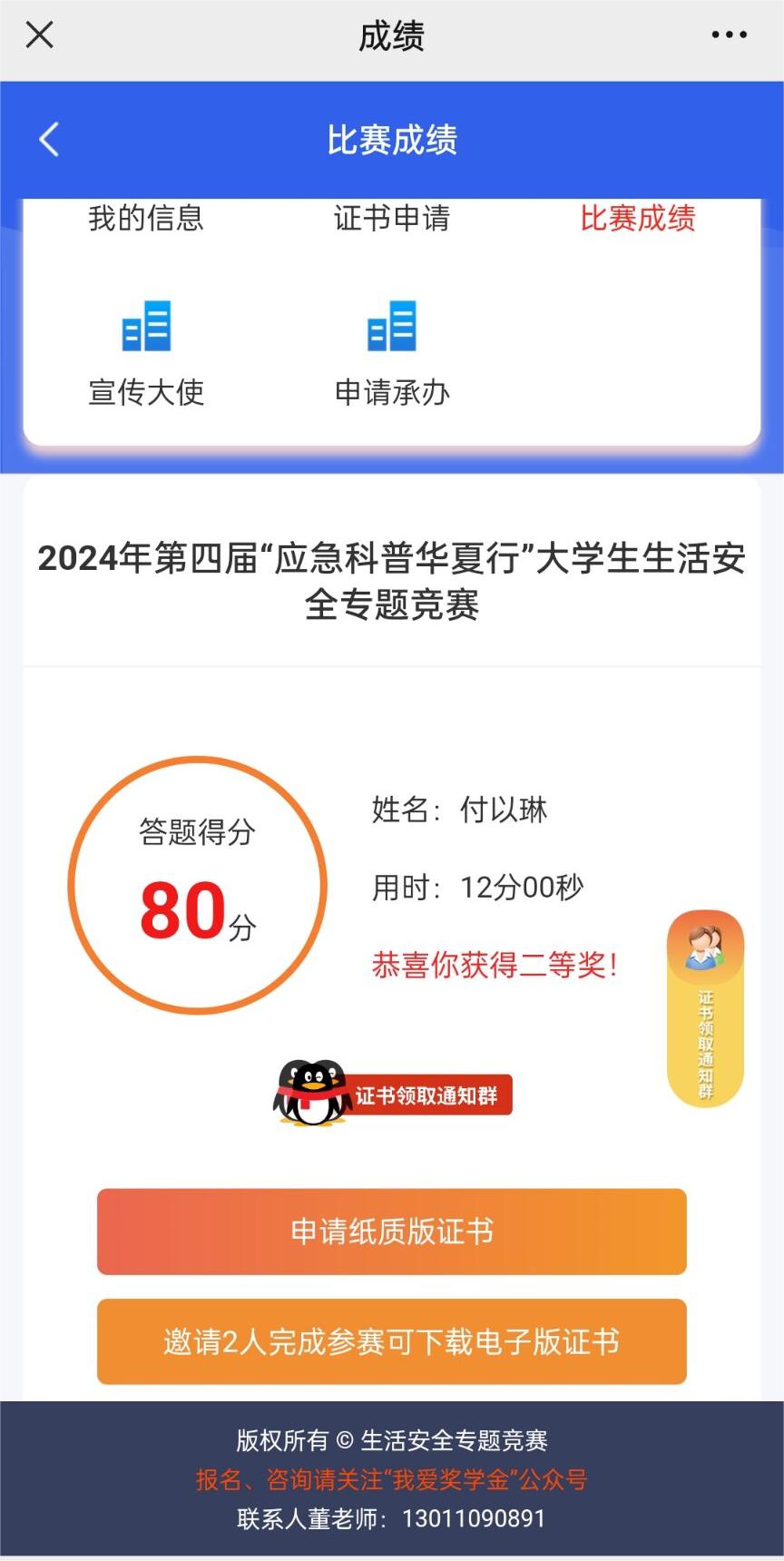Tap 邀请2人完成参赛可下载电子版证书
This screenshot has width=784, height=1561.
391,1341
